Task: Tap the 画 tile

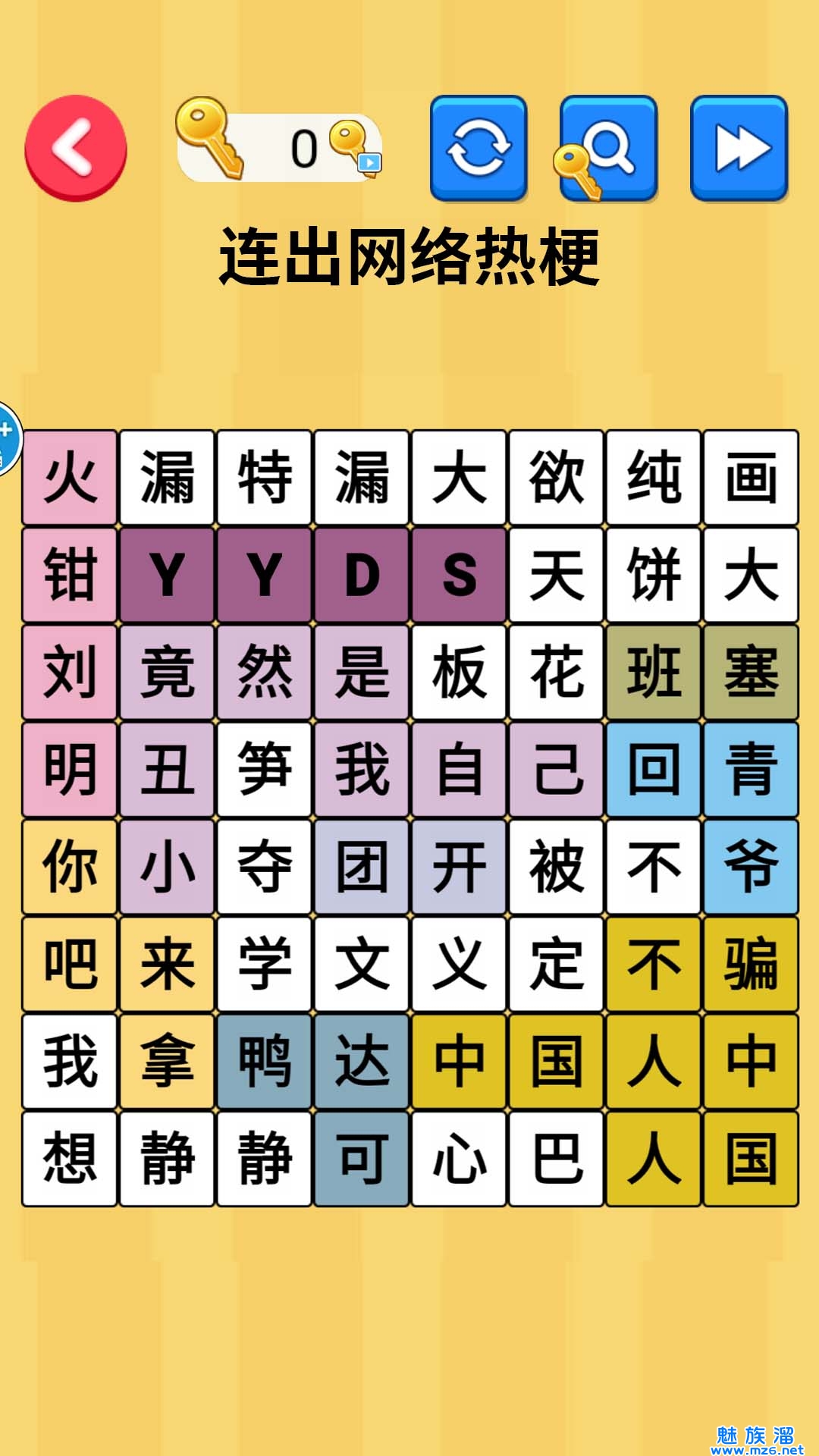Action: [x=751, y=478]
